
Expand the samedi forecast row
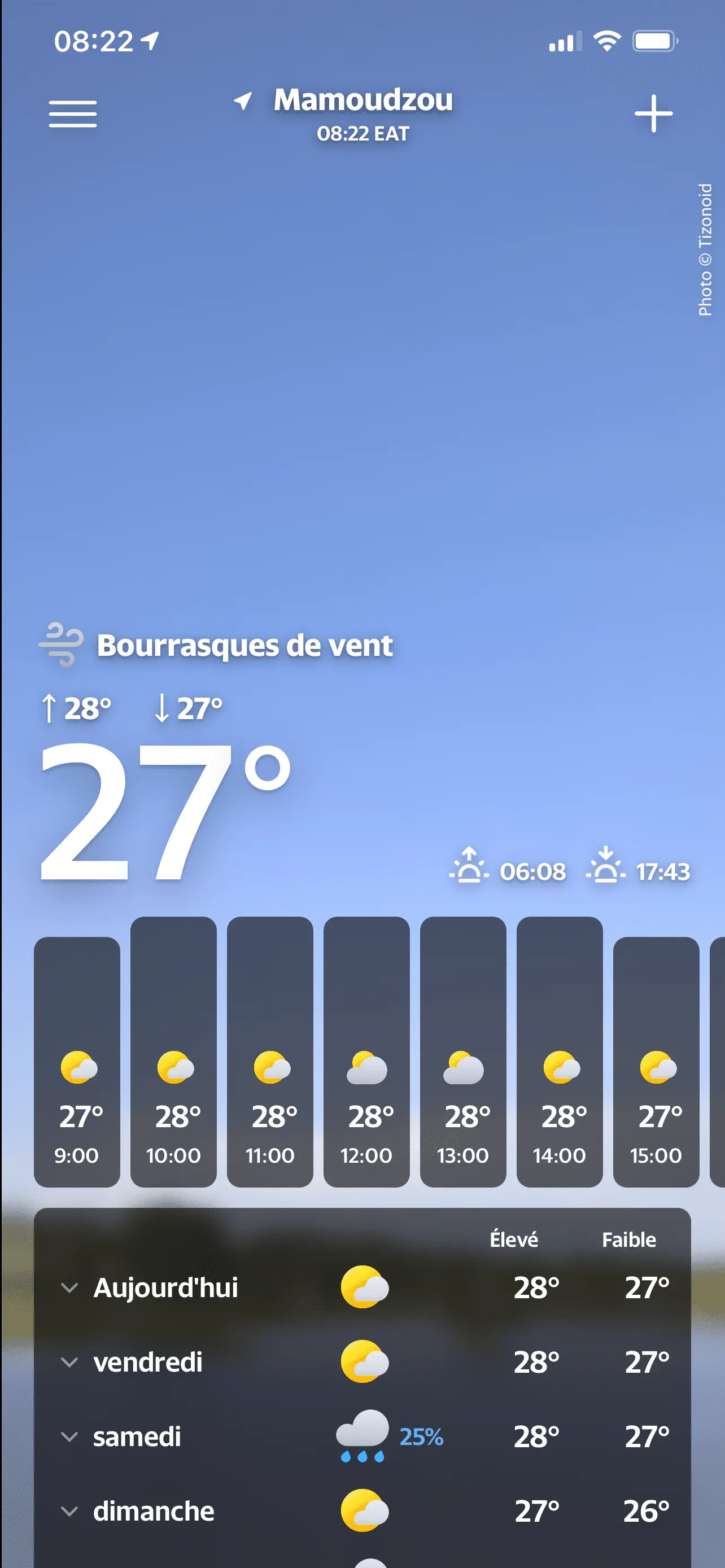[x=70, y=1436]
